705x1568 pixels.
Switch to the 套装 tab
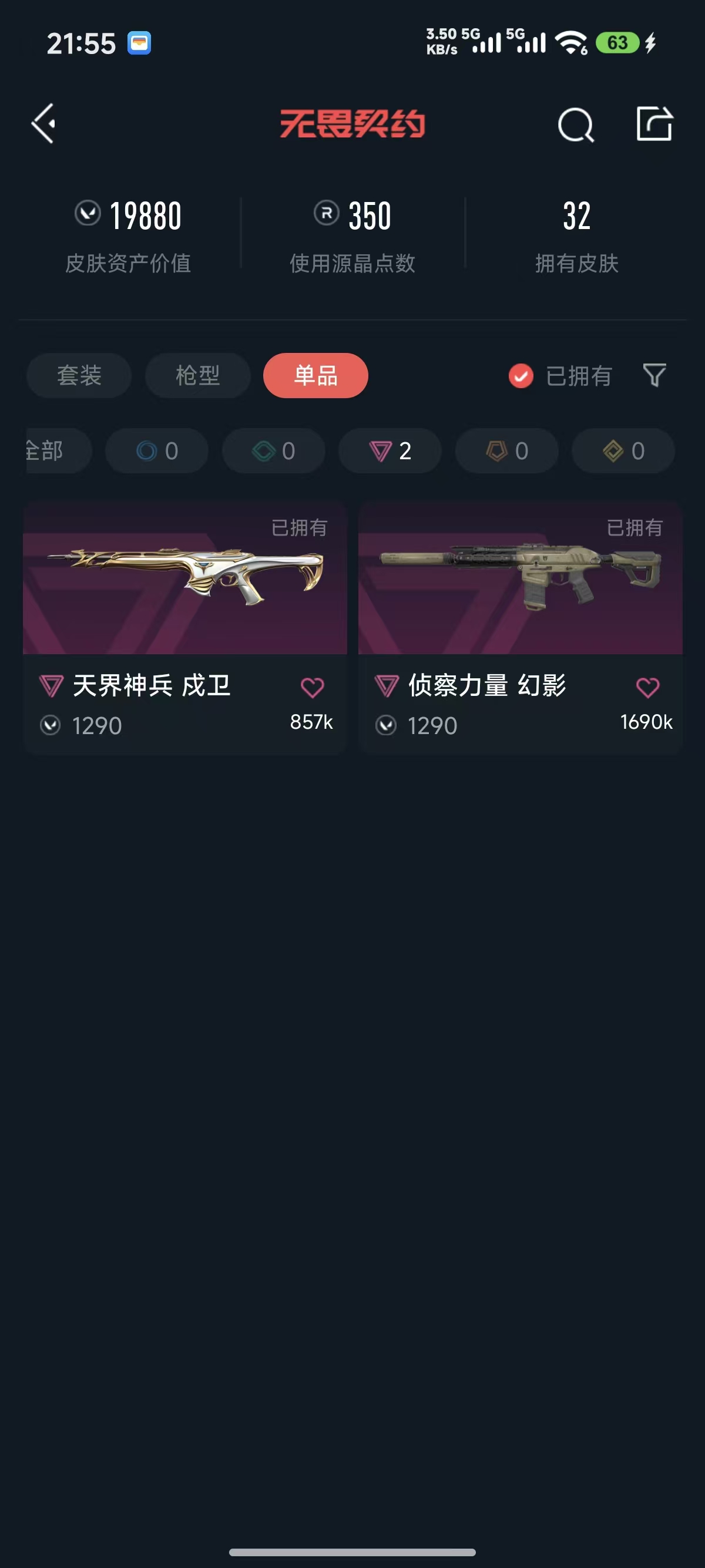click(79, 376)
